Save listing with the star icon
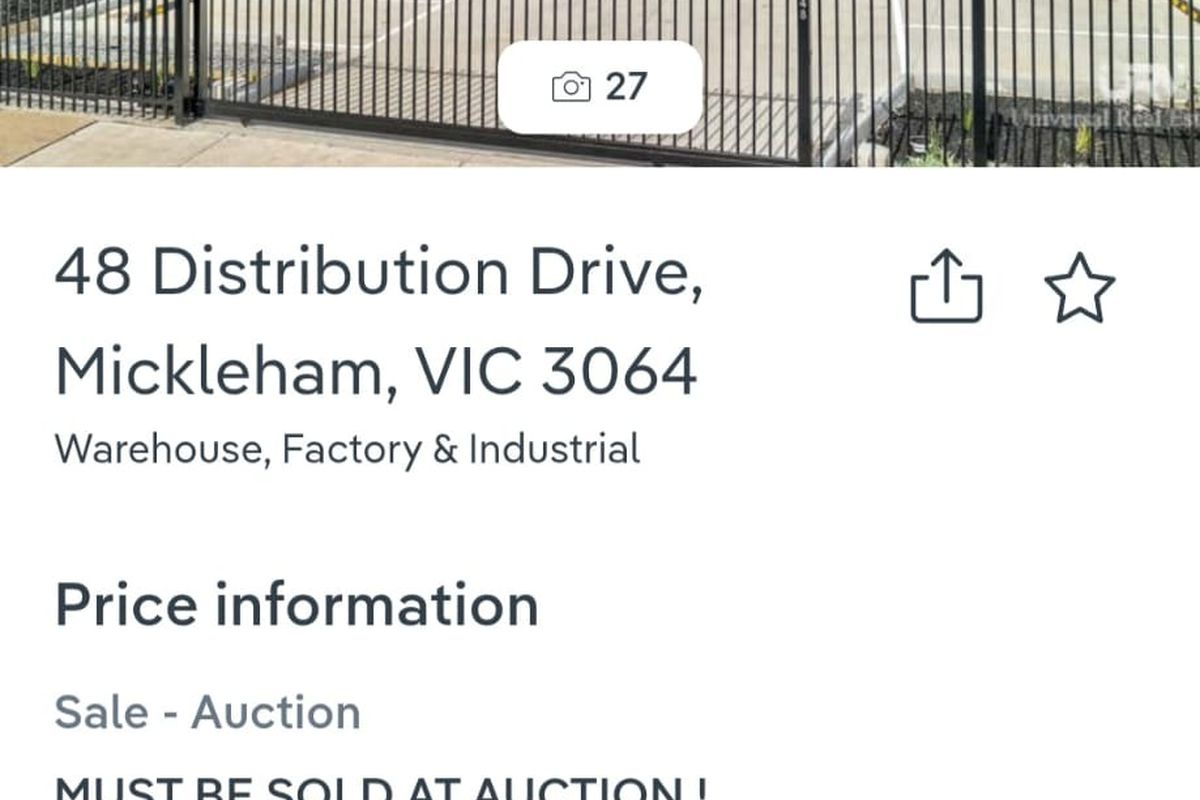Screen dimensions: 1200x800 (1079, 288)
